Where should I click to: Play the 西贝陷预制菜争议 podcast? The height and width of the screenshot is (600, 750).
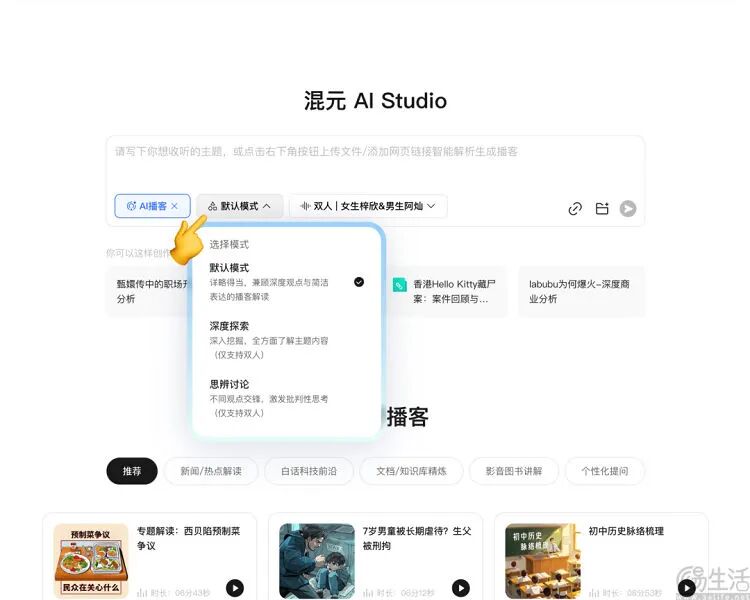tap(235, 588)
